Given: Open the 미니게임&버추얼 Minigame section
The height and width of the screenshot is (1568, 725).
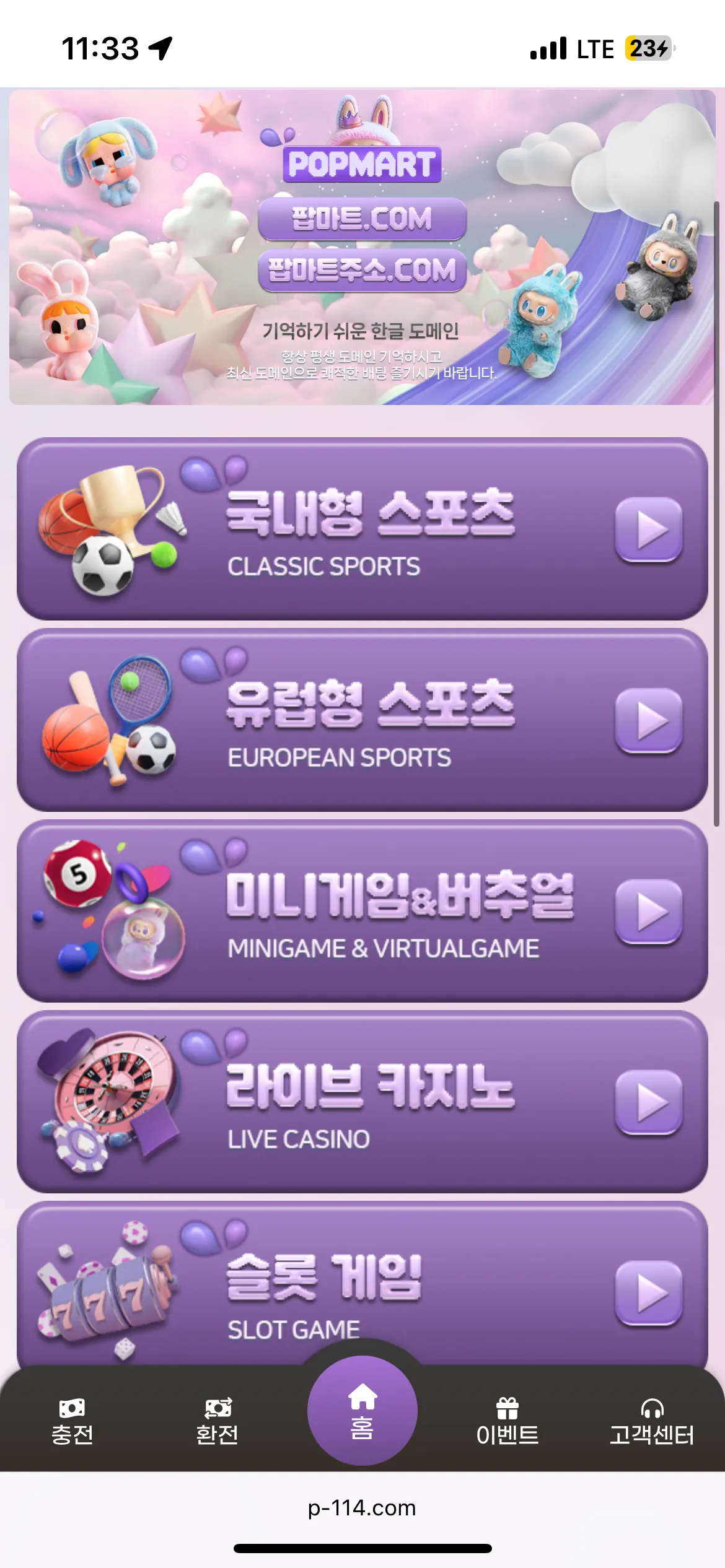Looking at the screenshot, I should pyautogui.click(x=362, y=911).
